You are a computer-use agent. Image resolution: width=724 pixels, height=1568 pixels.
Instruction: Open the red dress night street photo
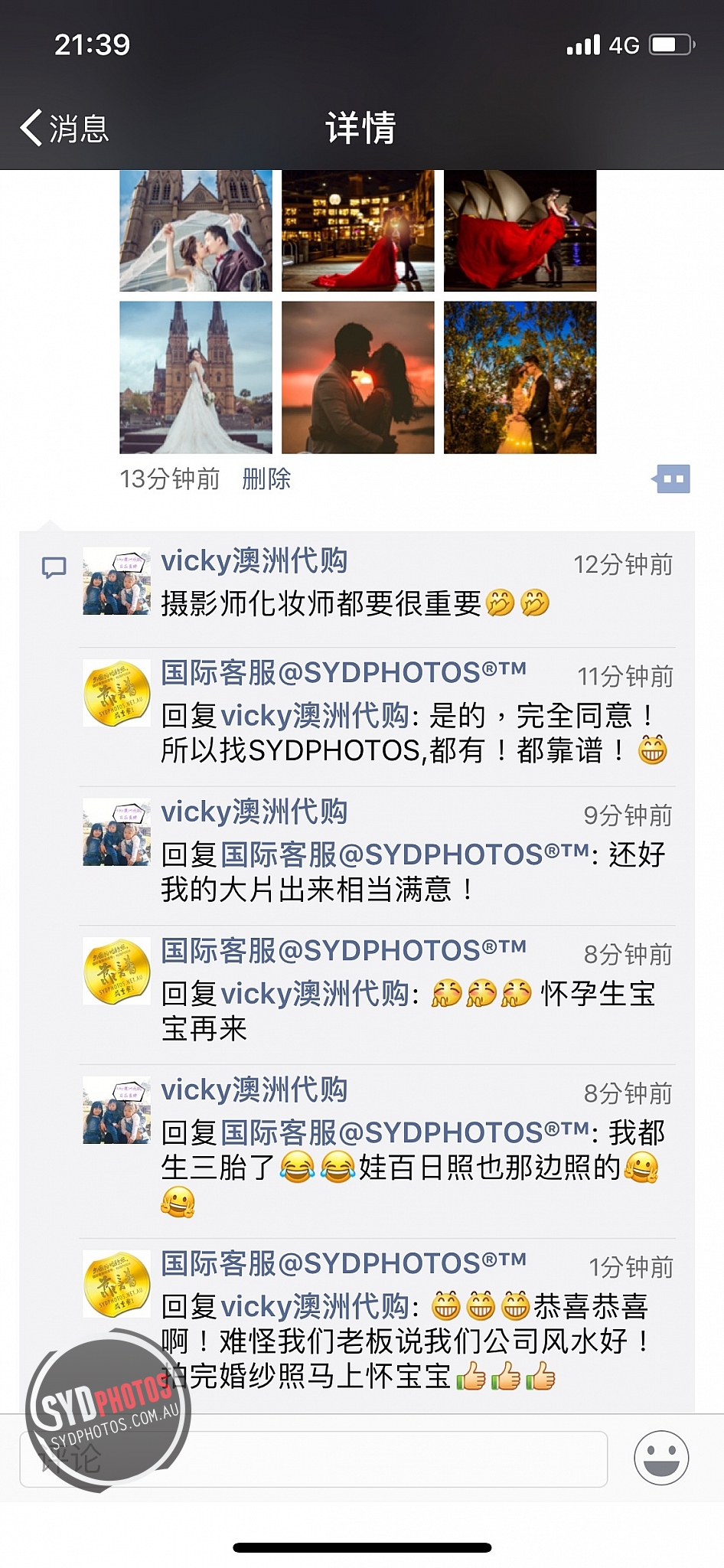point(358,230)
